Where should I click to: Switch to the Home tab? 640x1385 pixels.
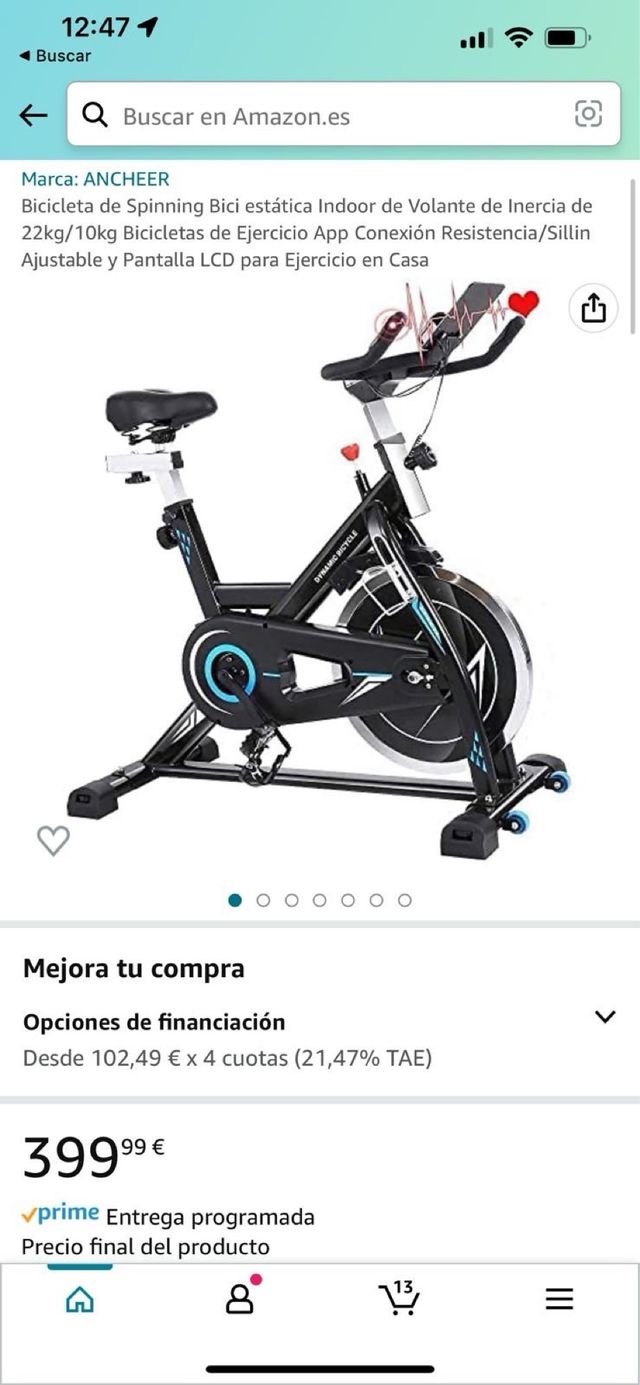point(80,1298)
